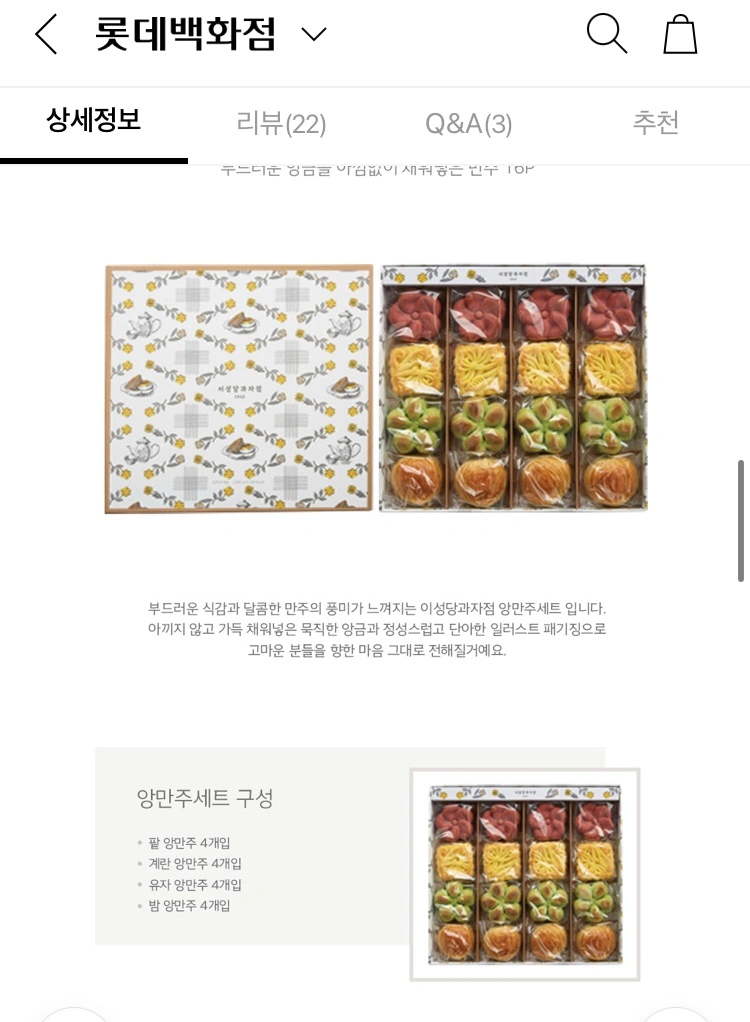Open the 추천 tab
Viewport: 750px width, 1022px height.
coord(655,123)
